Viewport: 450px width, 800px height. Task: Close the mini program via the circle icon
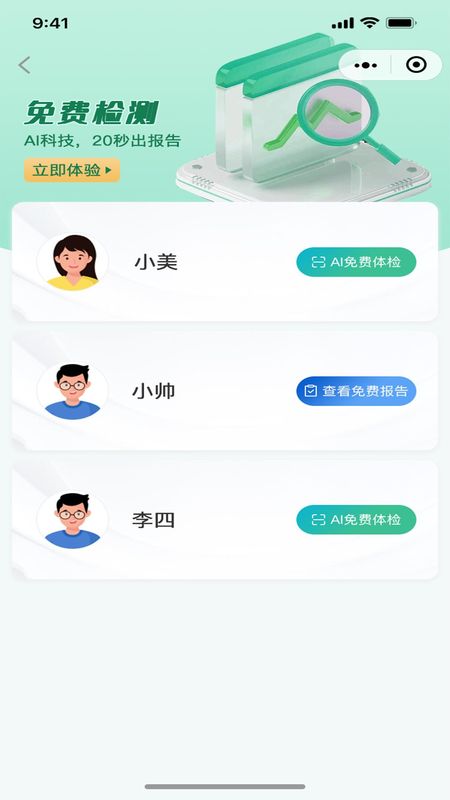[416, 65]
